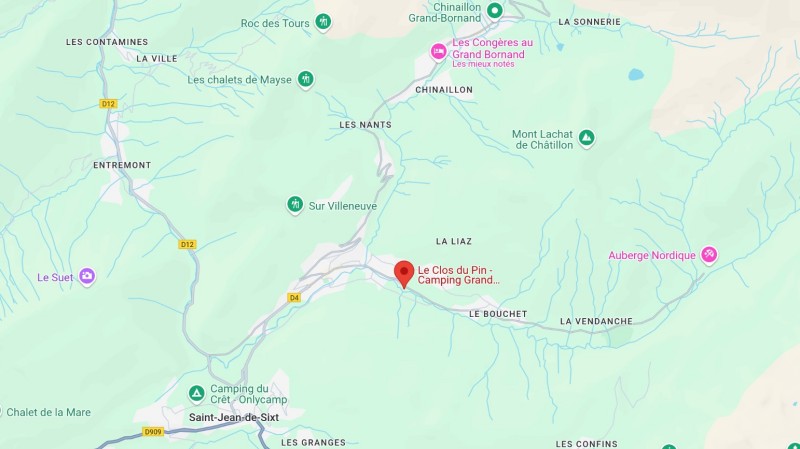Select the Roc des Tours marker

[x=323, y=21]
